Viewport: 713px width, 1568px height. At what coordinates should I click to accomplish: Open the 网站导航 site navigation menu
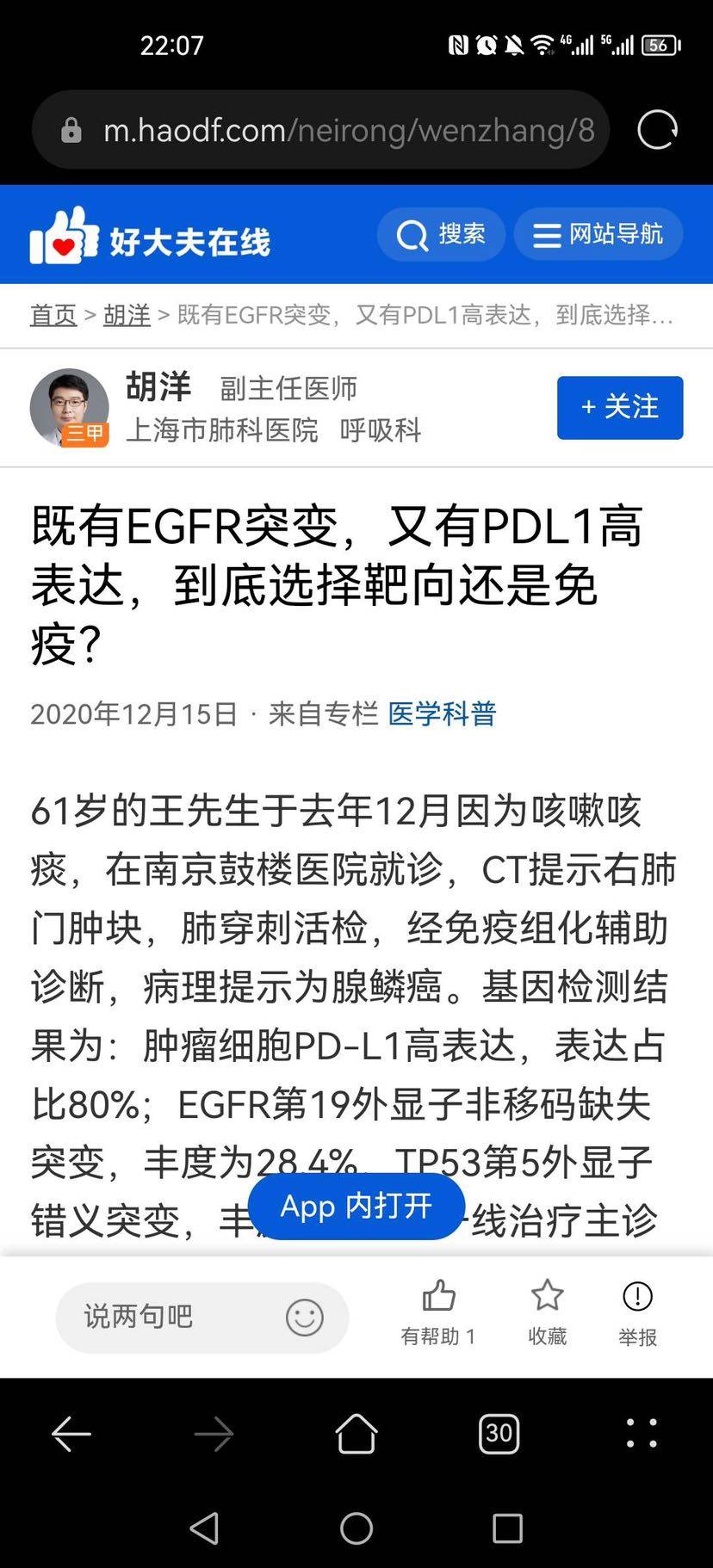(x=598, y=234)
